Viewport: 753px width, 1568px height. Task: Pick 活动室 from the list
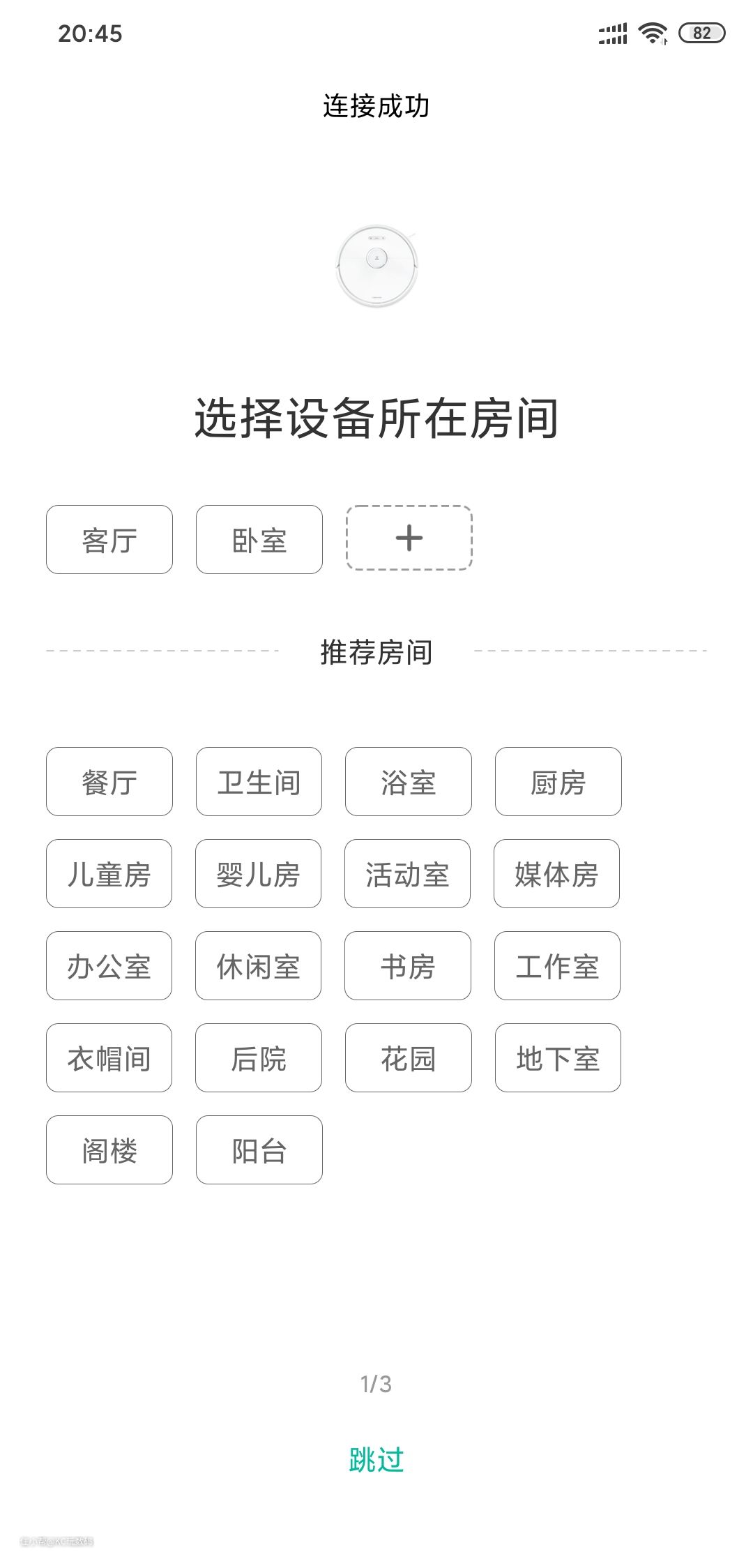(407, 874)
